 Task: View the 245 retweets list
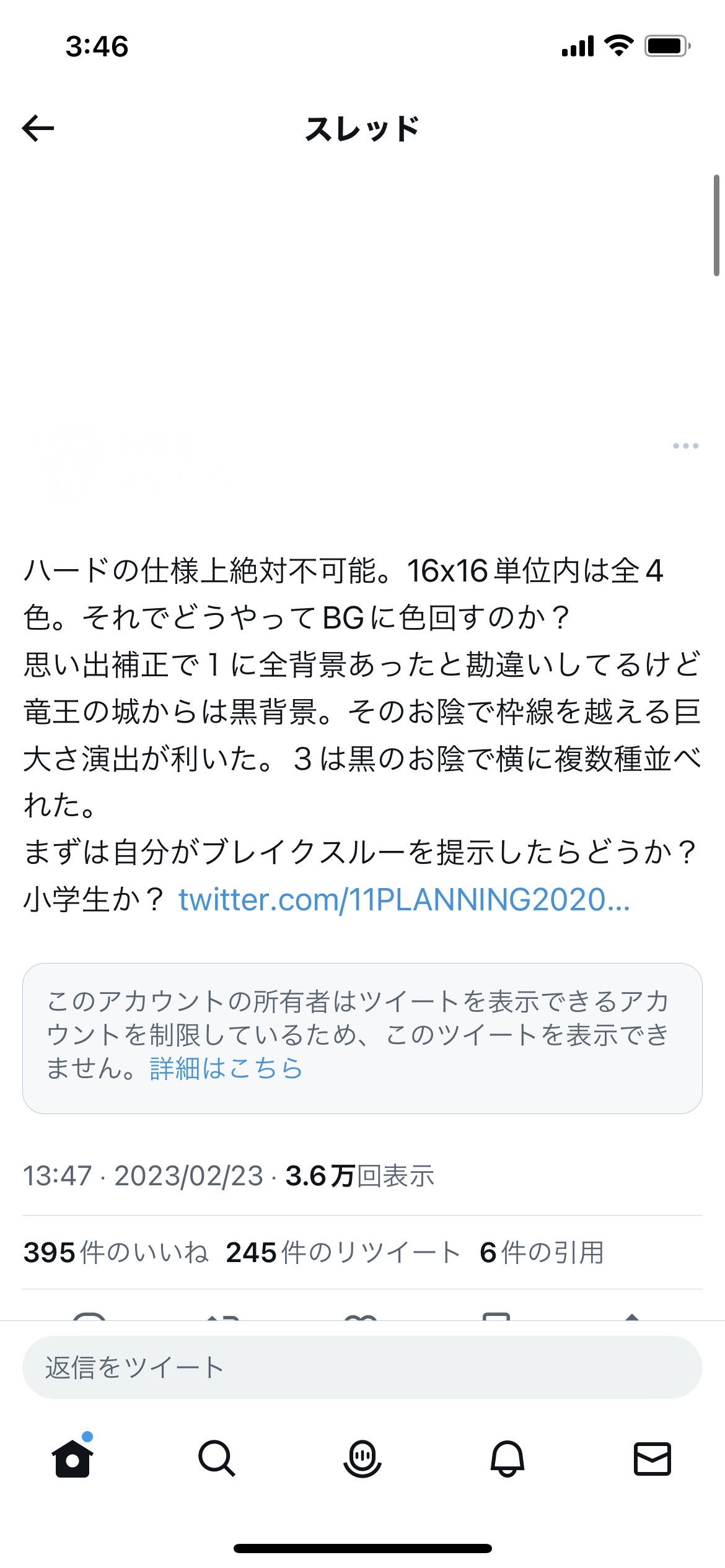343,1252
